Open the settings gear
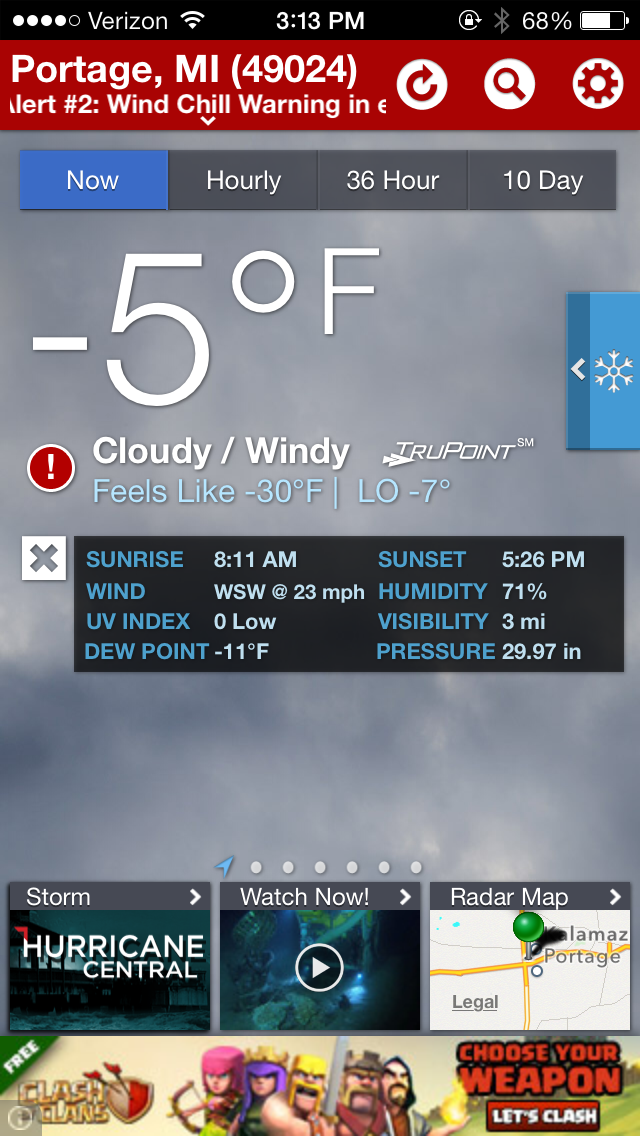Image resolution: width=640 pixels, height=1136 pixels. (x=597, y=85)
